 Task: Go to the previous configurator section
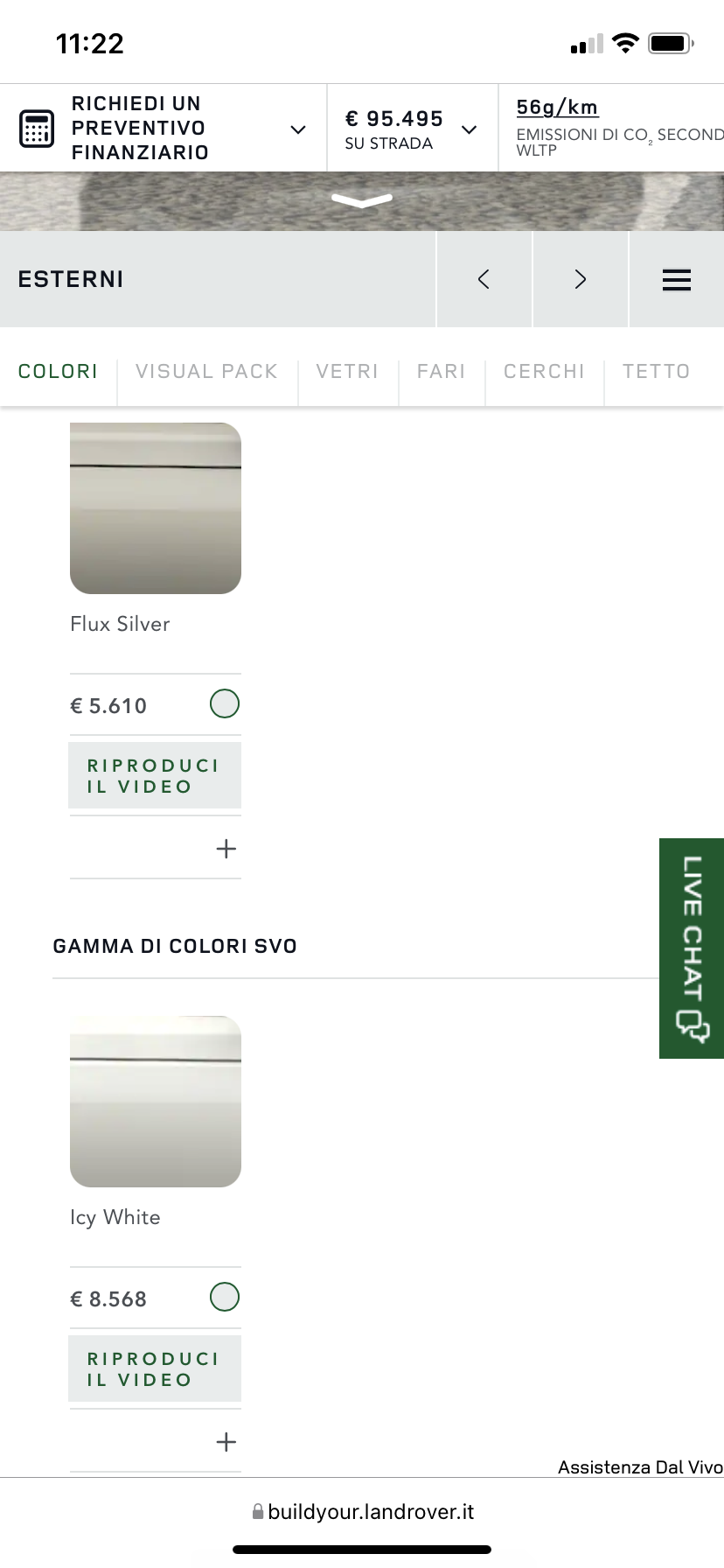484,279
